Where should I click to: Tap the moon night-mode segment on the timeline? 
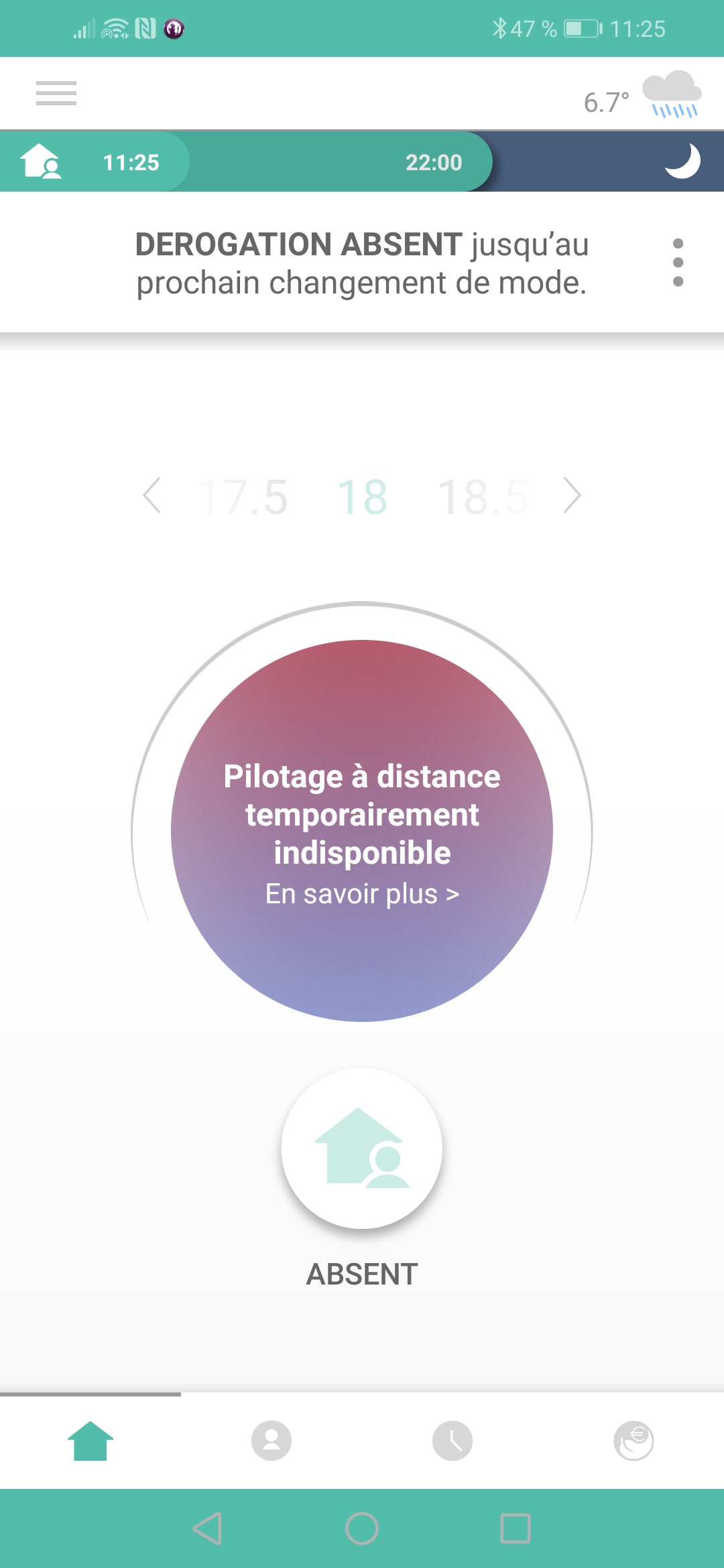pos(681,161)
